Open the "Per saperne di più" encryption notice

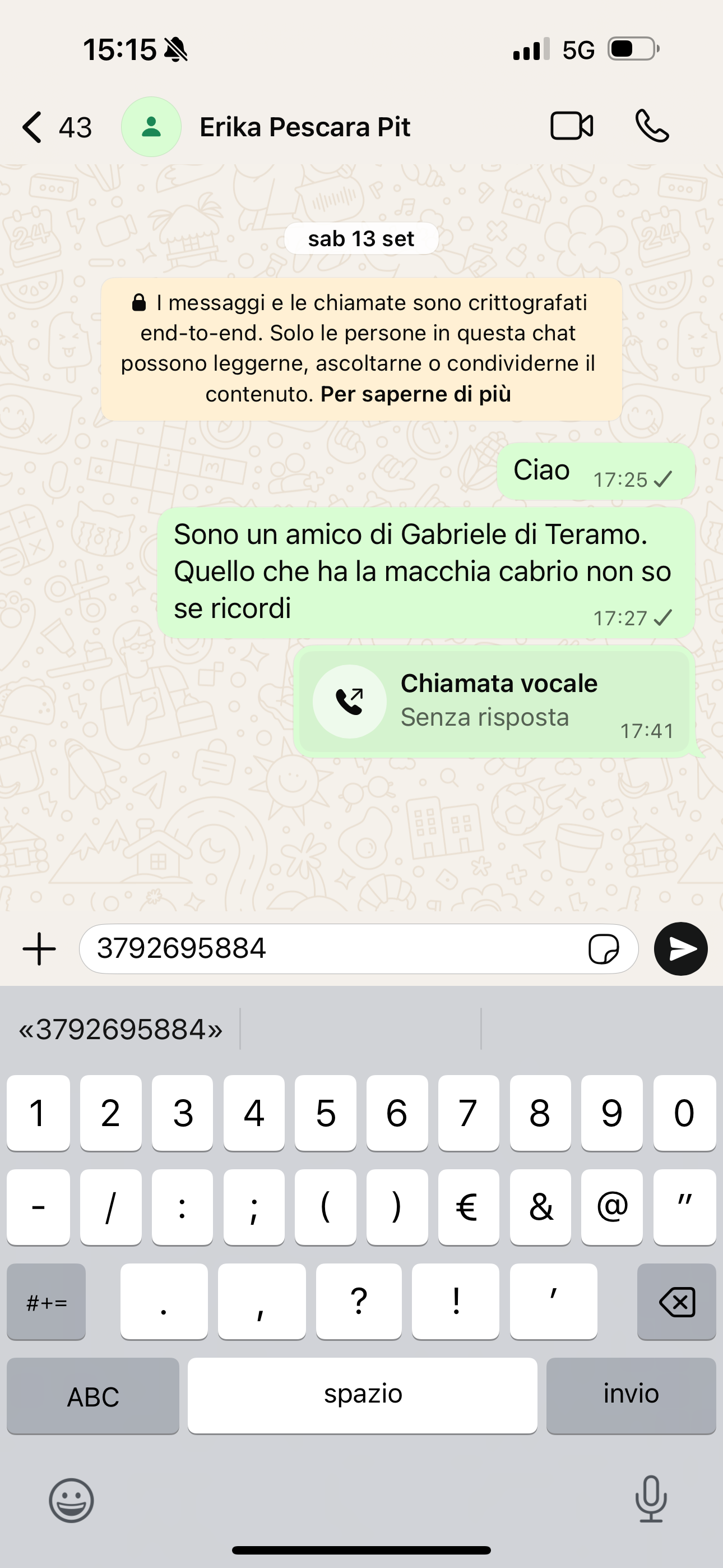(x=416, y=394)
